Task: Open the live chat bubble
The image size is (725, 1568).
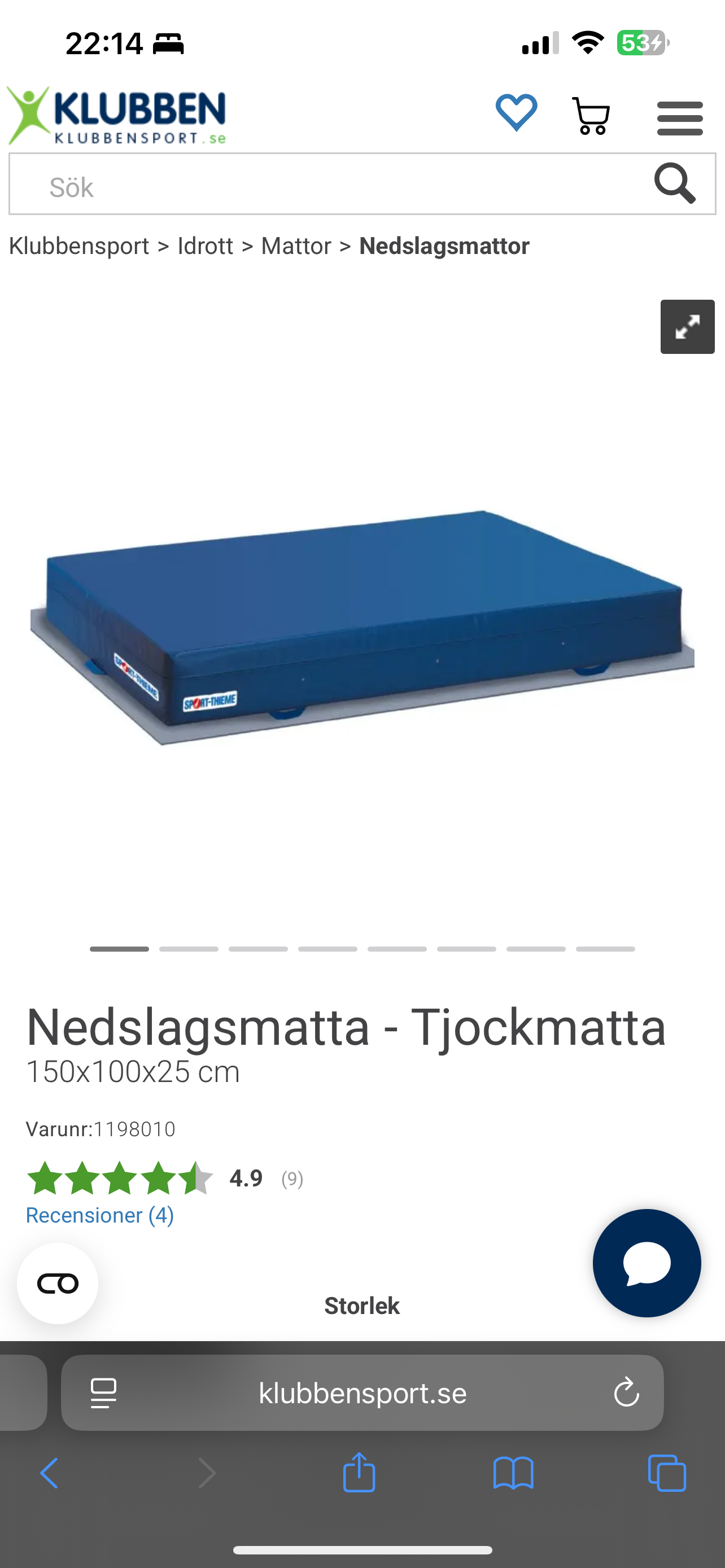Action: 647,1263
